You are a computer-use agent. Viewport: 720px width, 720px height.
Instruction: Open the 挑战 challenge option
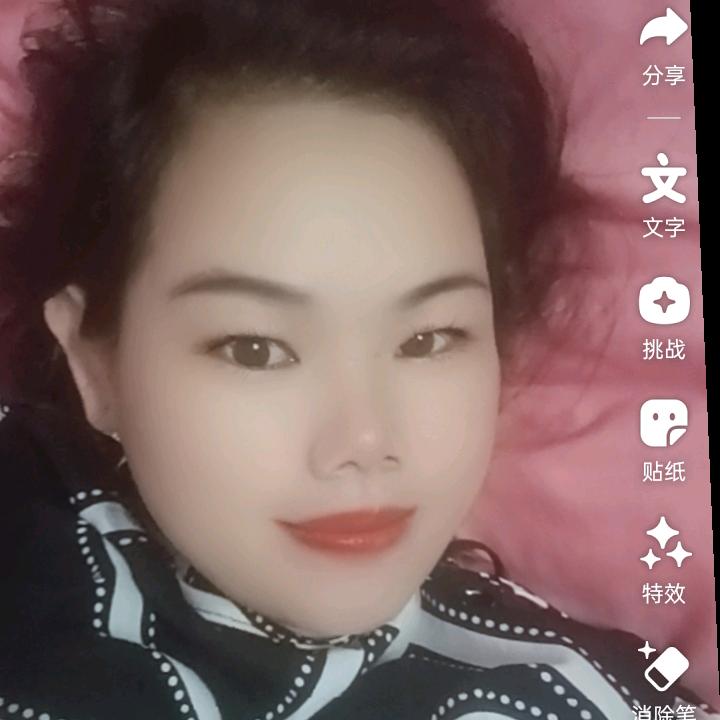(664, 302)
